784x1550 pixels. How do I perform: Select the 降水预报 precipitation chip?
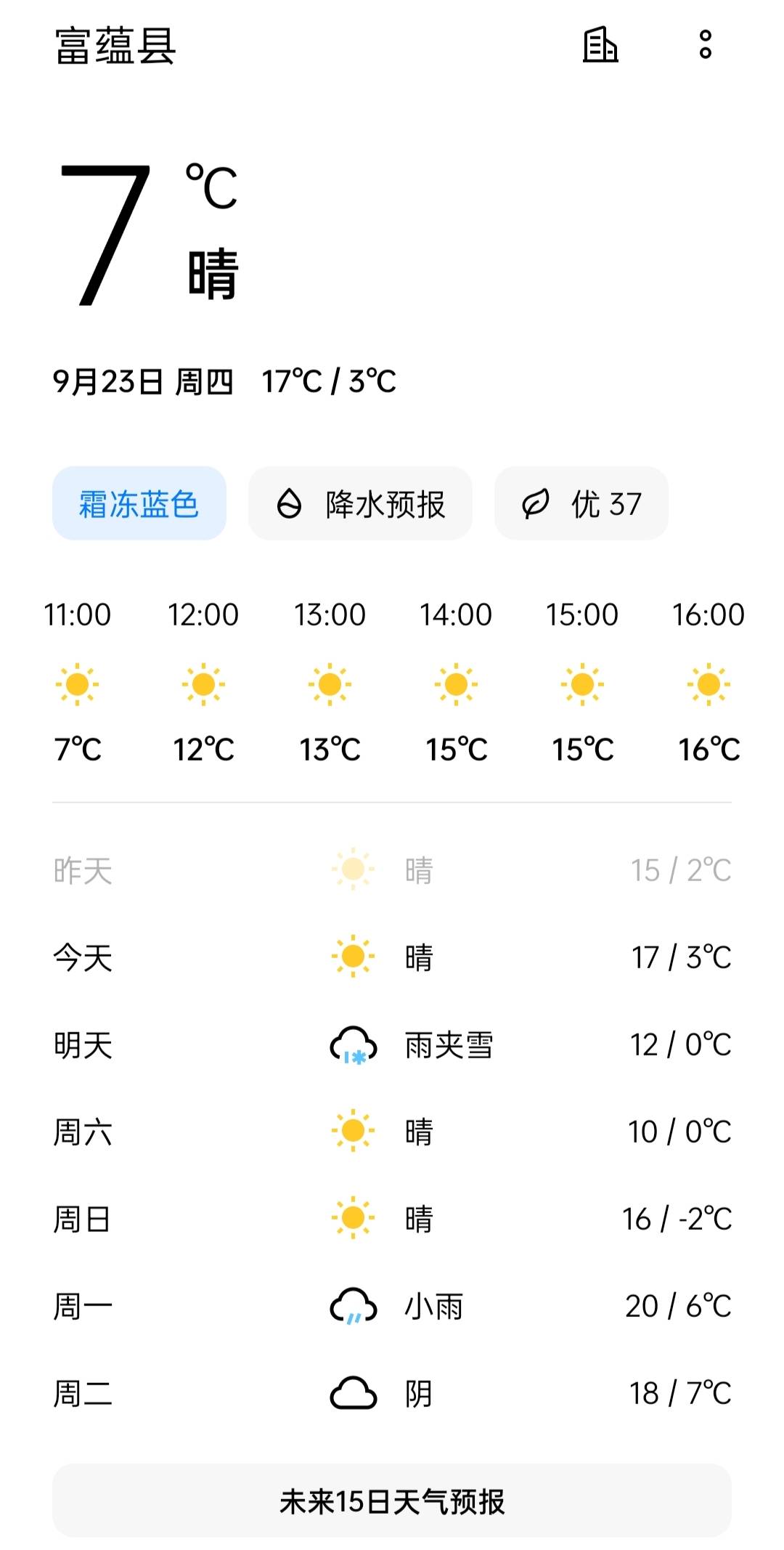point(361,503)
